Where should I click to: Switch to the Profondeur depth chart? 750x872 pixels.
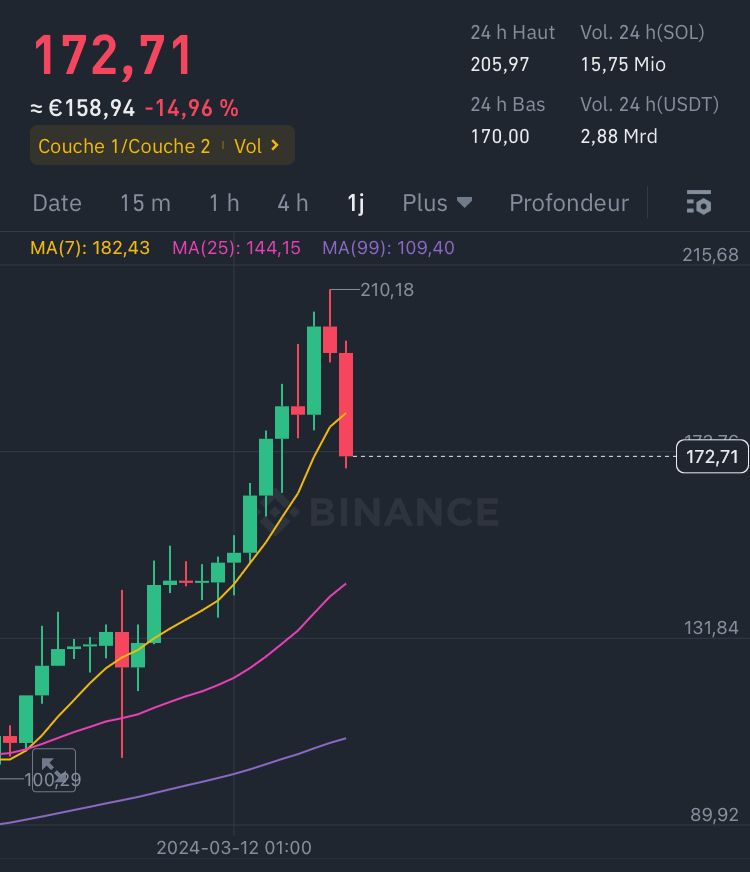point(569,203)
